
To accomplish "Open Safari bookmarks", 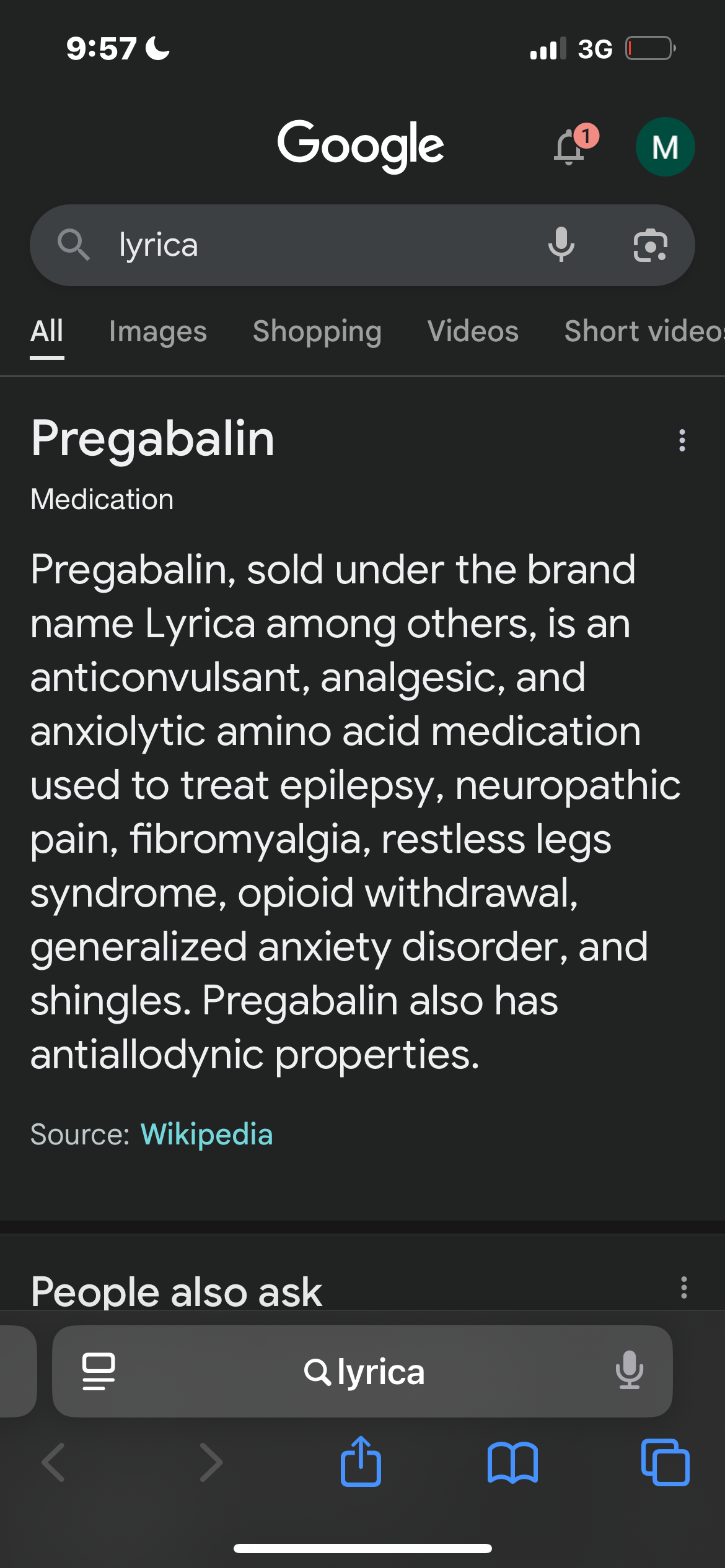I will pos(512,1463).
